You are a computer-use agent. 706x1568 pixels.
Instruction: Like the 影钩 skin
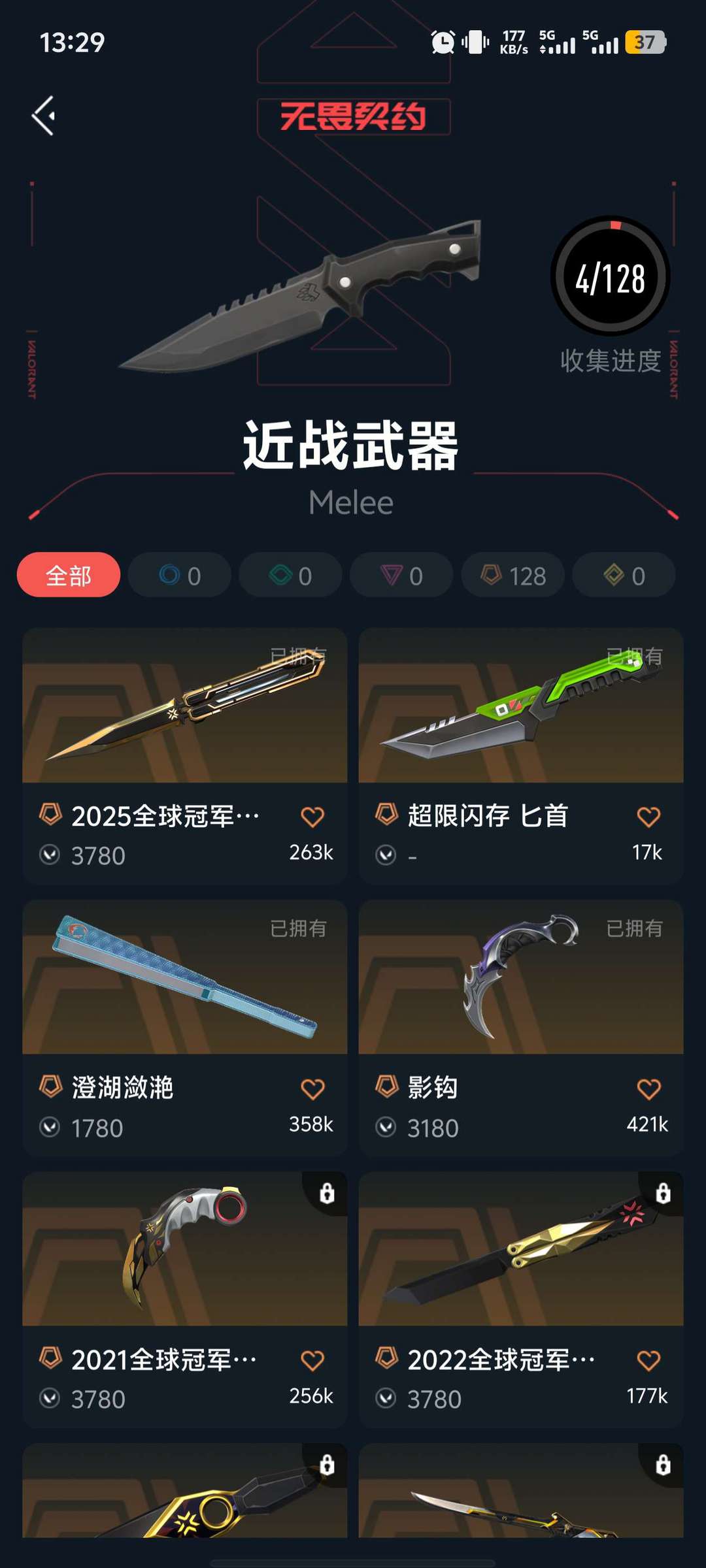(x=648, y=1088)
